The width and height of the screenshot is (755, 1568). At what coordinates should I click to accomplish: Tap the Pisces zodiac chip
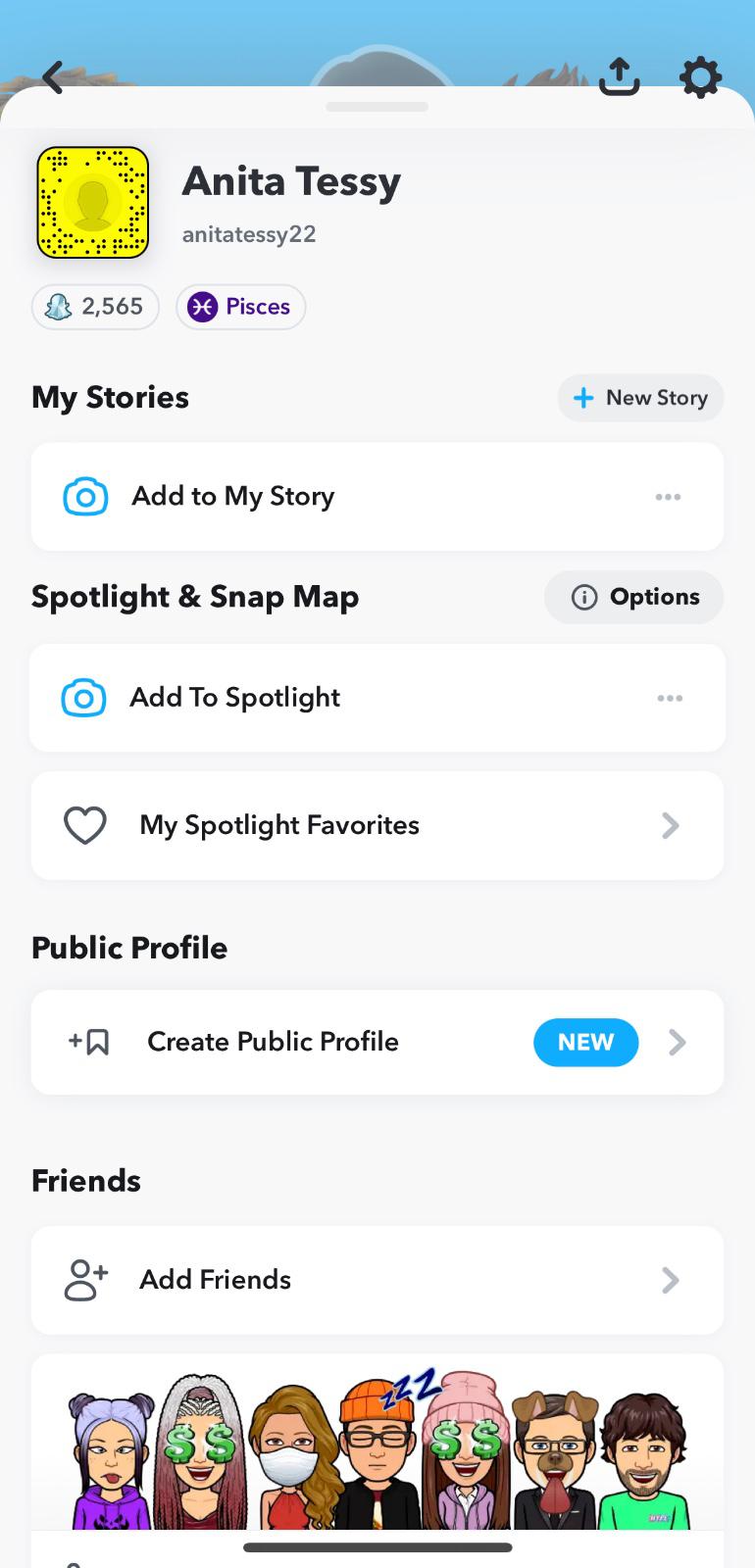coord(240,307)
